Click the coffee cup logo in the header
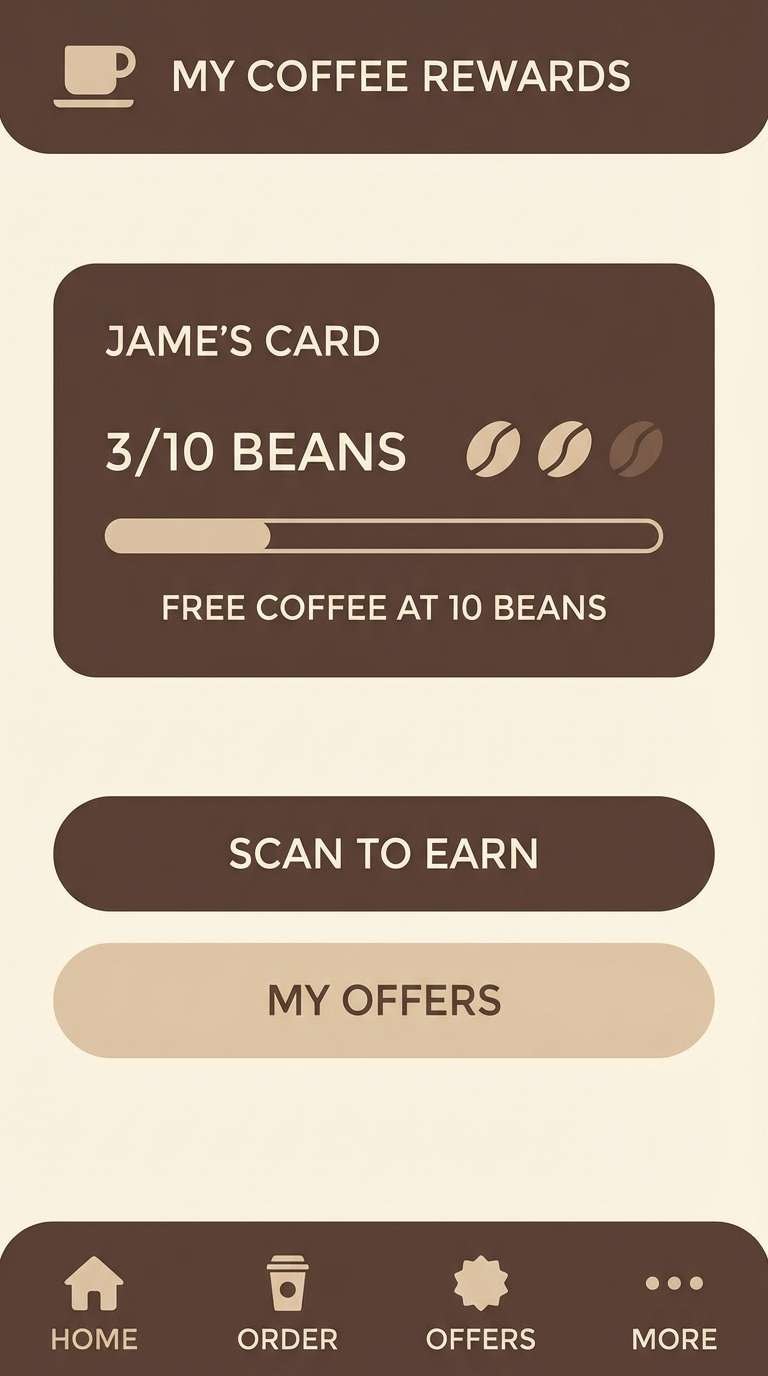The width and height of the screenshot is (768, 1376). 94,77
